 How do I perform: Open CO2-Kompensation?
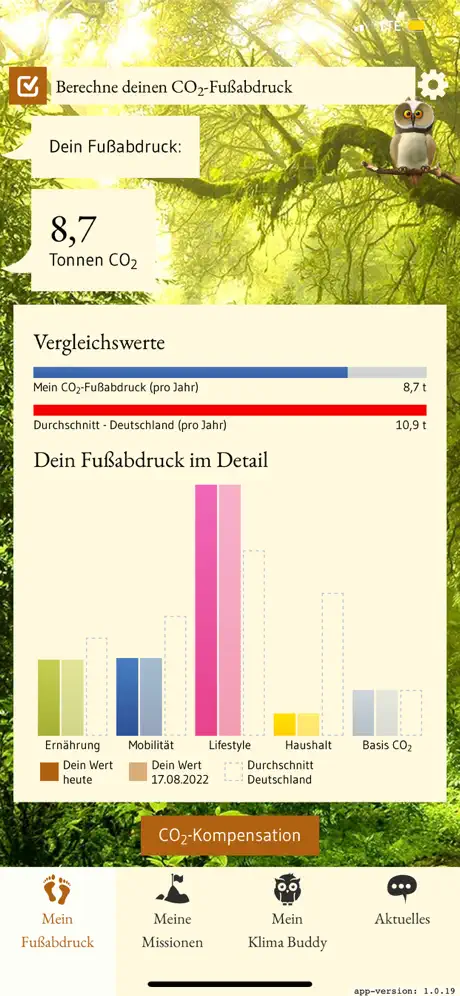click(230, 835)
